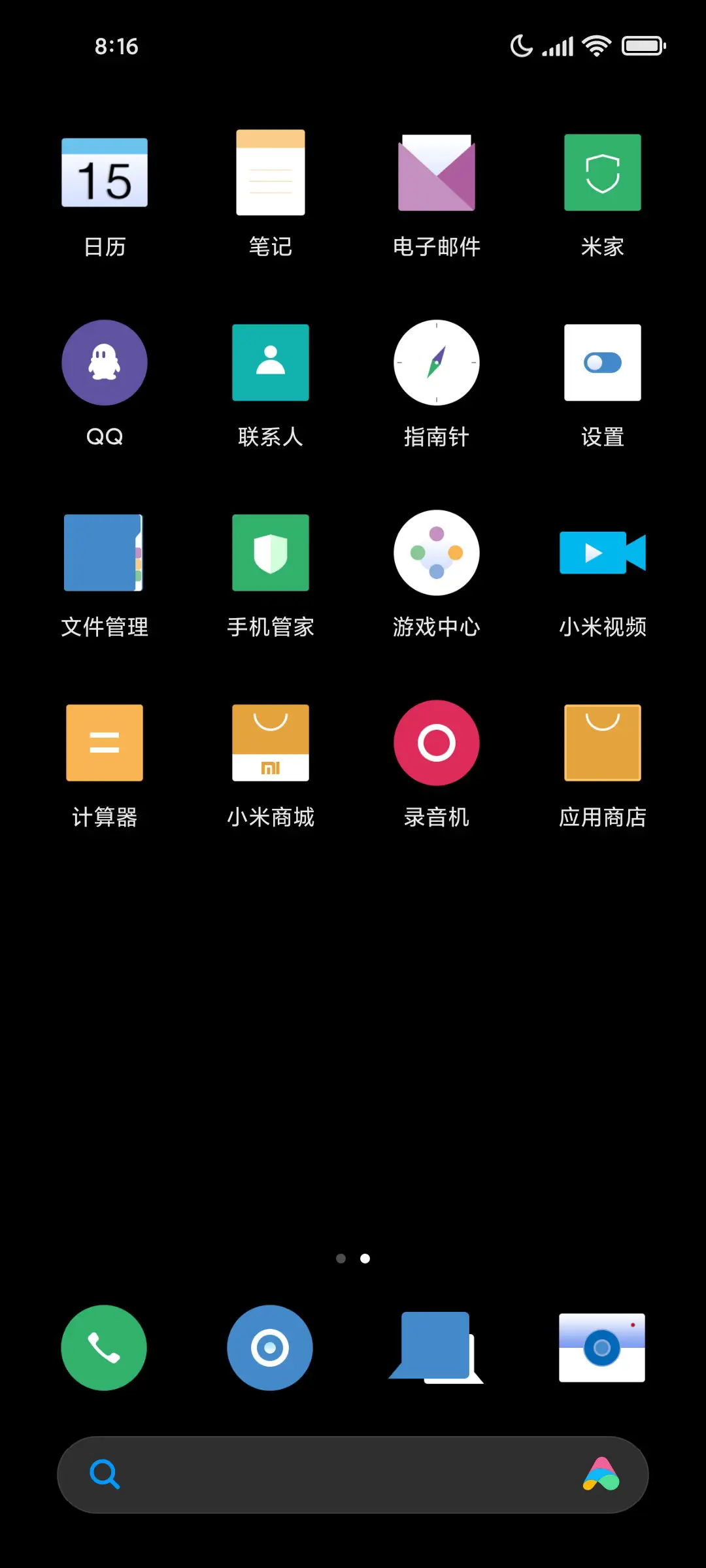Screen dimensions: 706x1568
Task: Select the left home screen page dot
Action: tap(342, 1258)
